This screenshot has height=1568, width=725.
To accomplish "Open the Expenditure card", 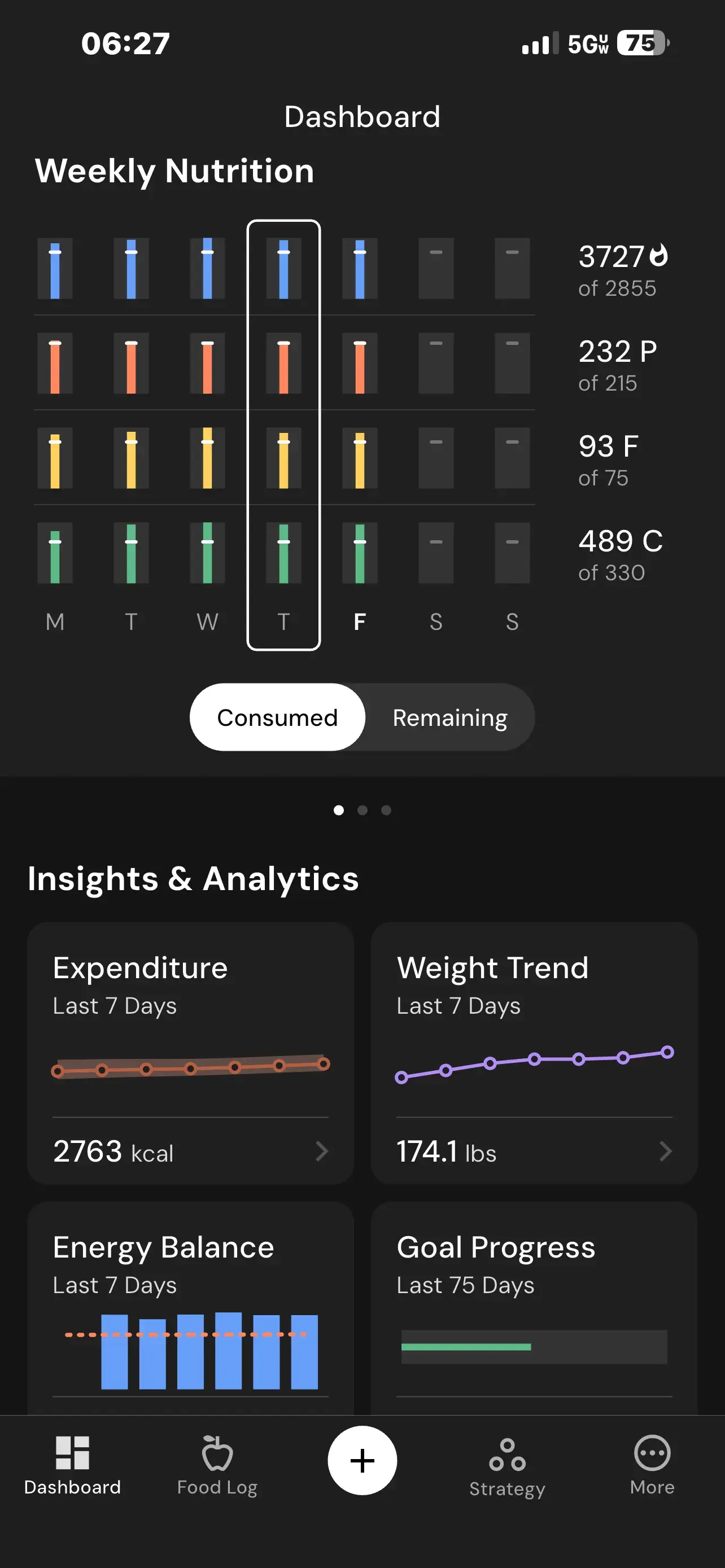I will (x=190, y=1053).
